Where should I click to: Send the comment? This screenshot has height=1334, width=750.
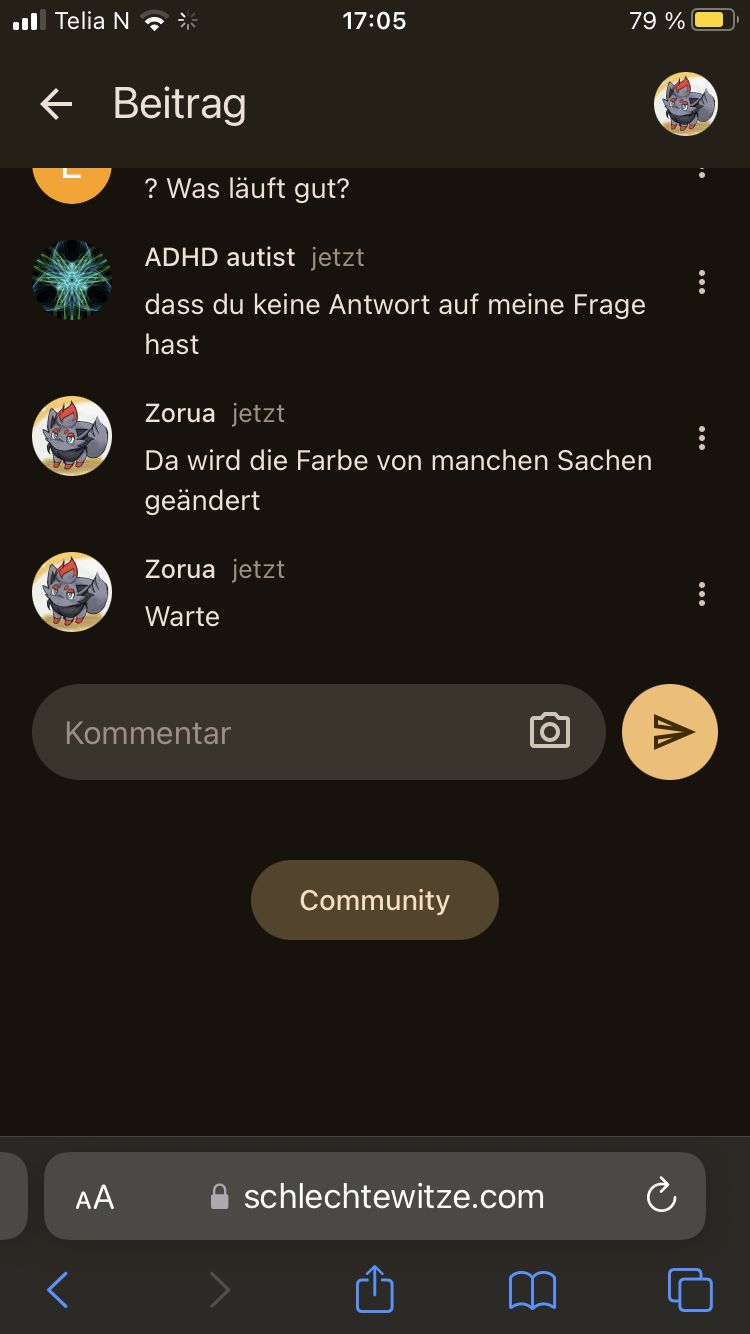(670, 732)
